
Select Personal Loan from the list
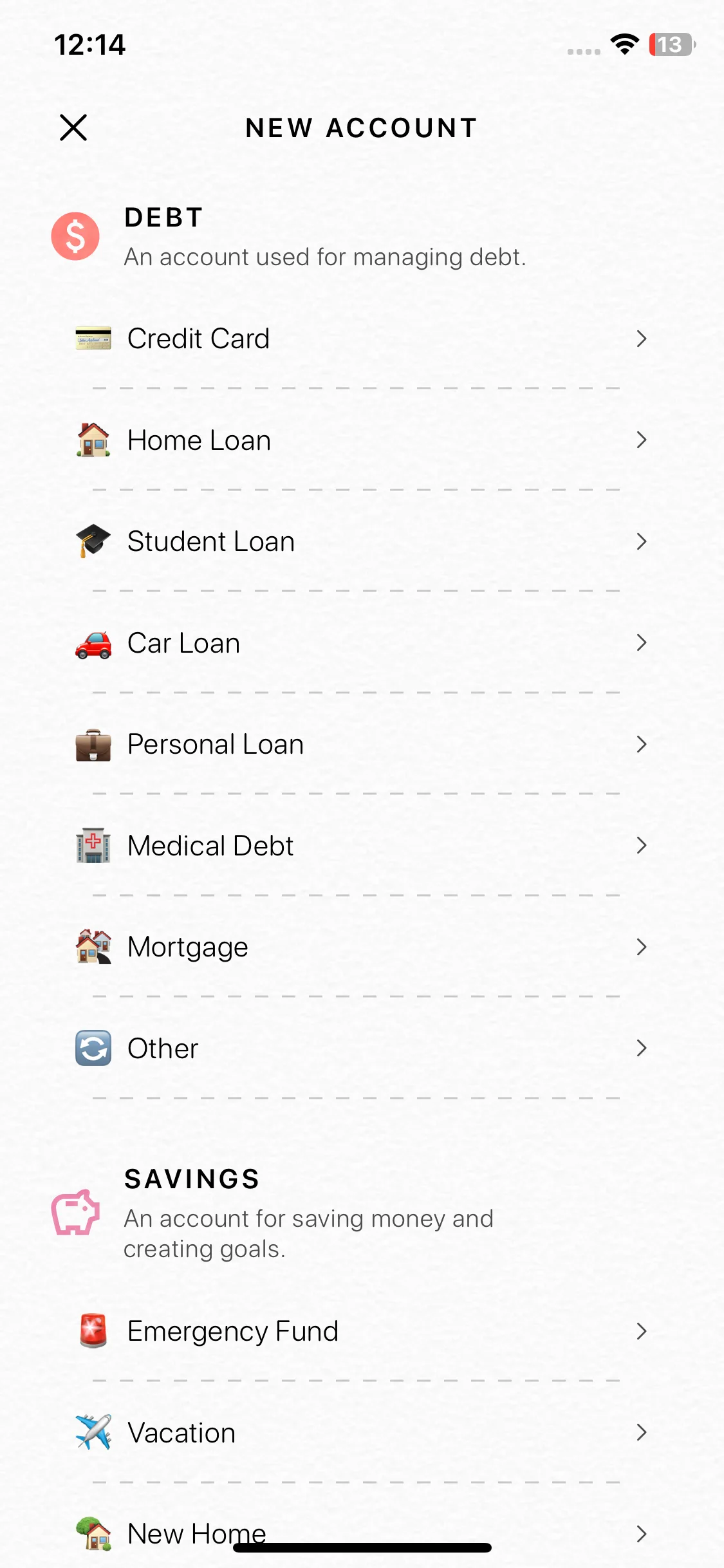pyautogui.click(x=360, y=744)
